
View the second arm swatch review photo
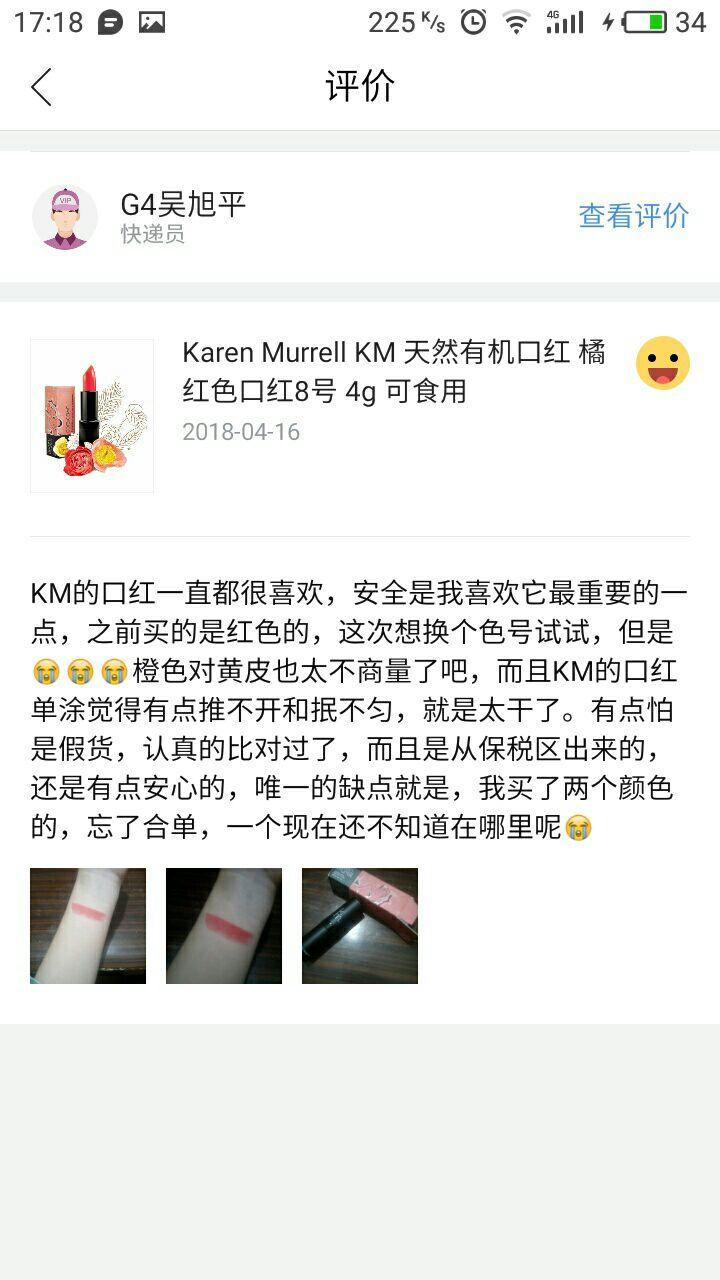click(x=224, y=925)
